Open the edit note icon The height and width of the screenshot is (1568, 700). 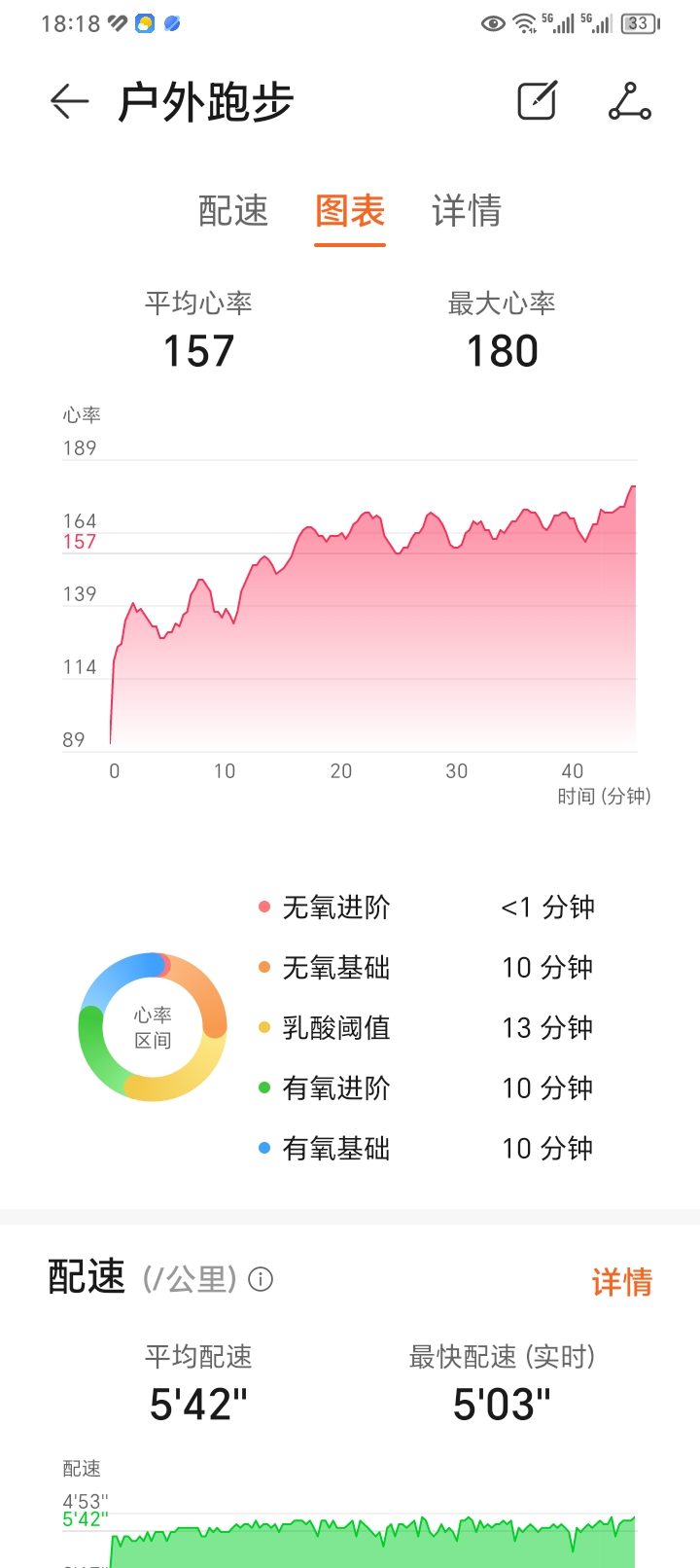coord(537,101)
